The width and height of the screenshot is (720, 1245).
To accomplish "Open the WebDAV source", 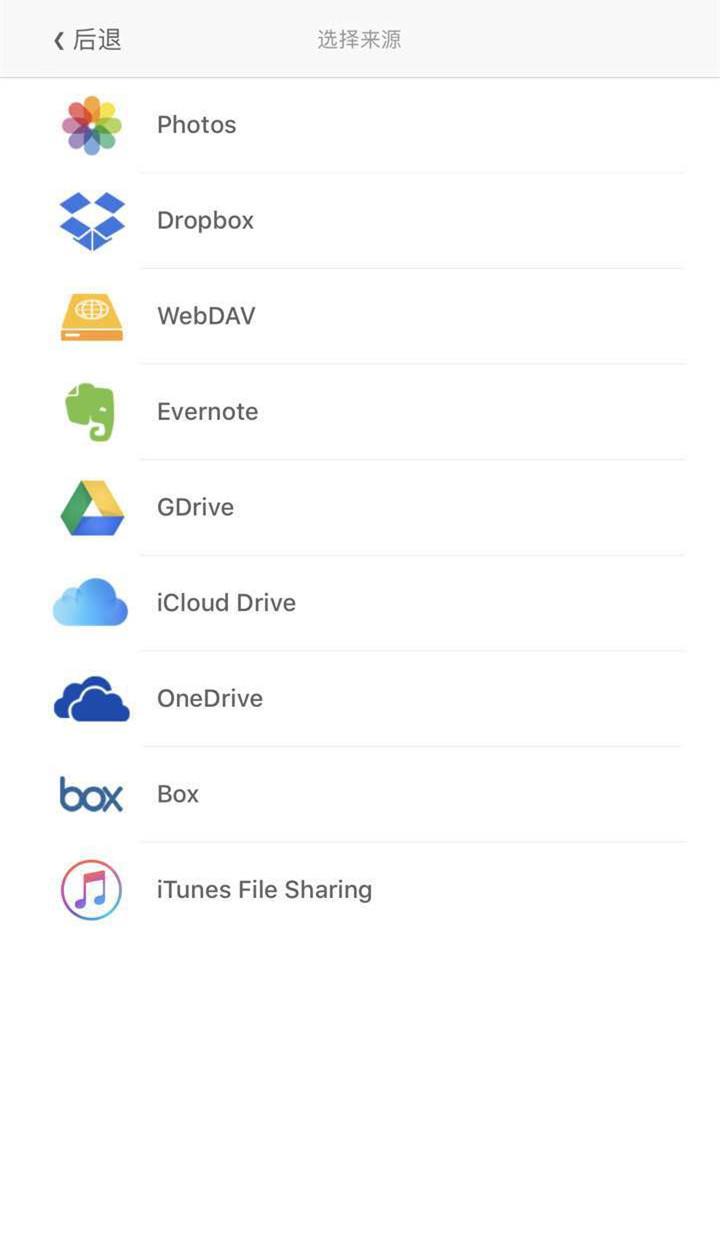I will [x=206, y=316].
